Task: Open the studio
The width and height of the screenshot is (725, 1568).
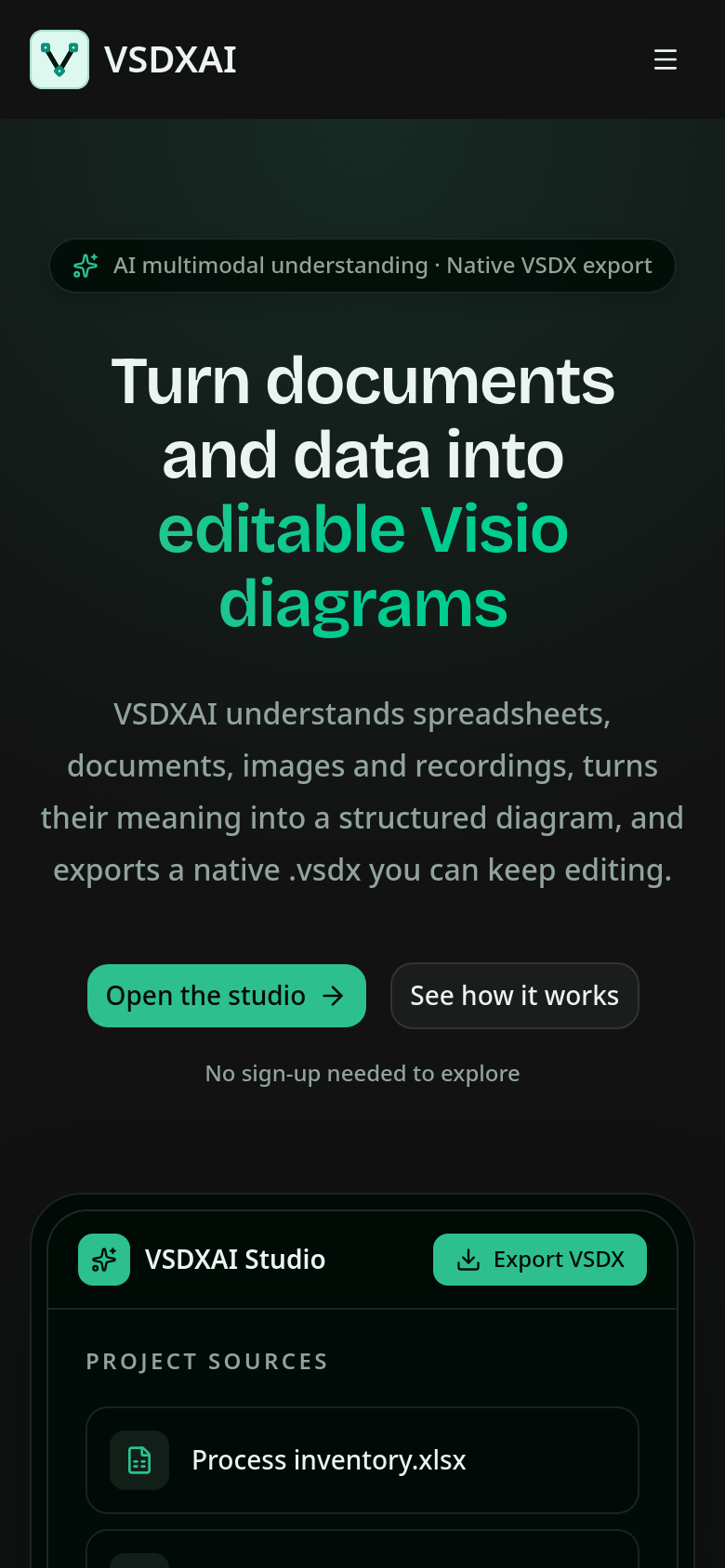Action: pyautogui.click(x=227, y=996)
